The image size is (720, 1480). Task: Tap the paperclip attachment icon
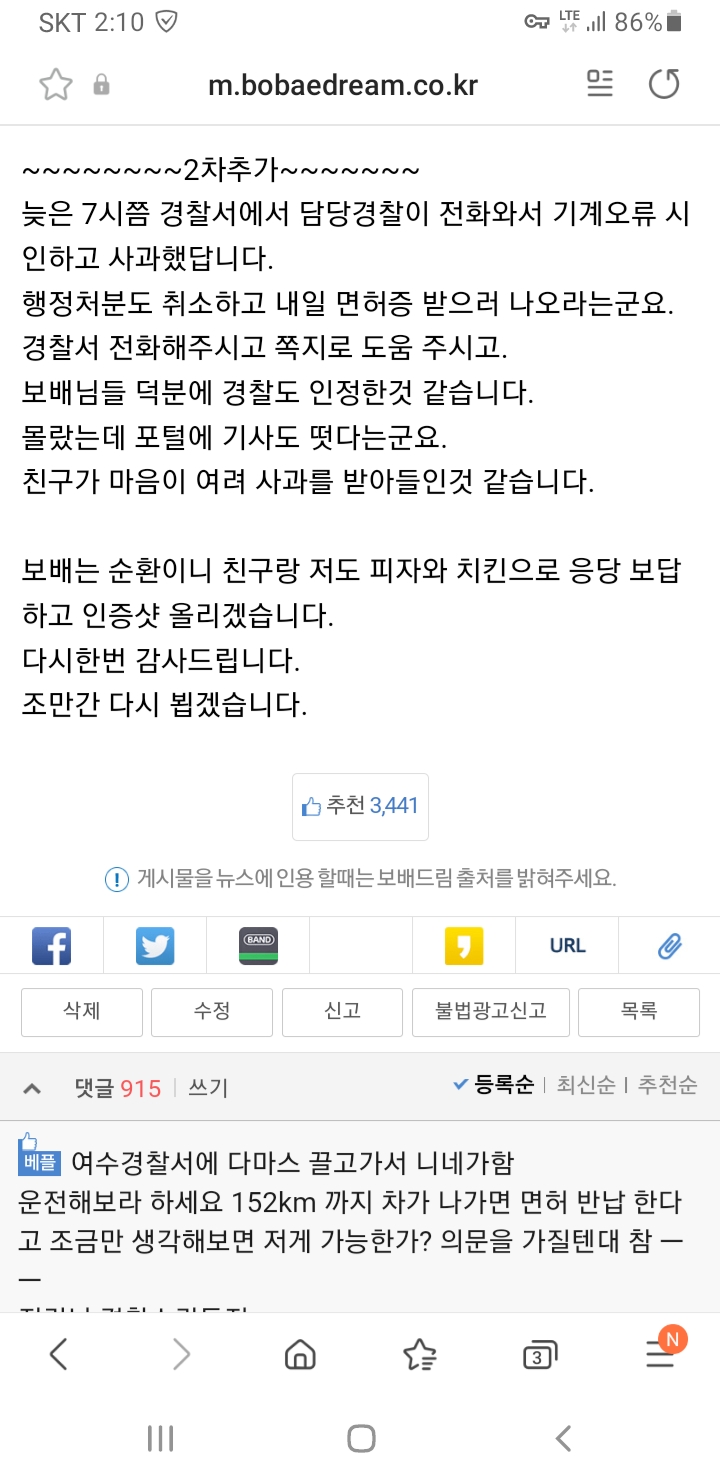click(669, 945)
